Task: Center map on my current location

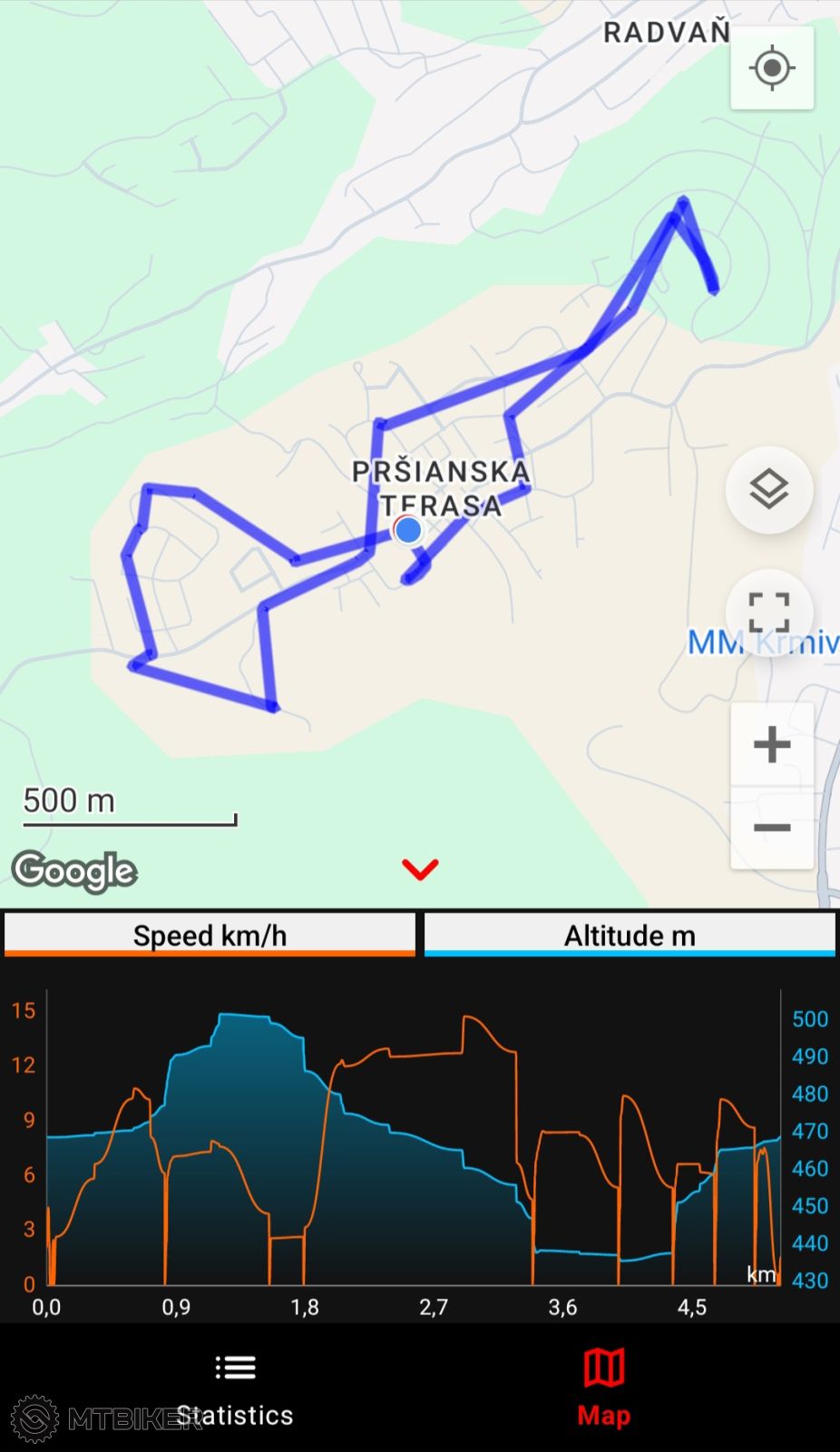Action: pos(772,68)
